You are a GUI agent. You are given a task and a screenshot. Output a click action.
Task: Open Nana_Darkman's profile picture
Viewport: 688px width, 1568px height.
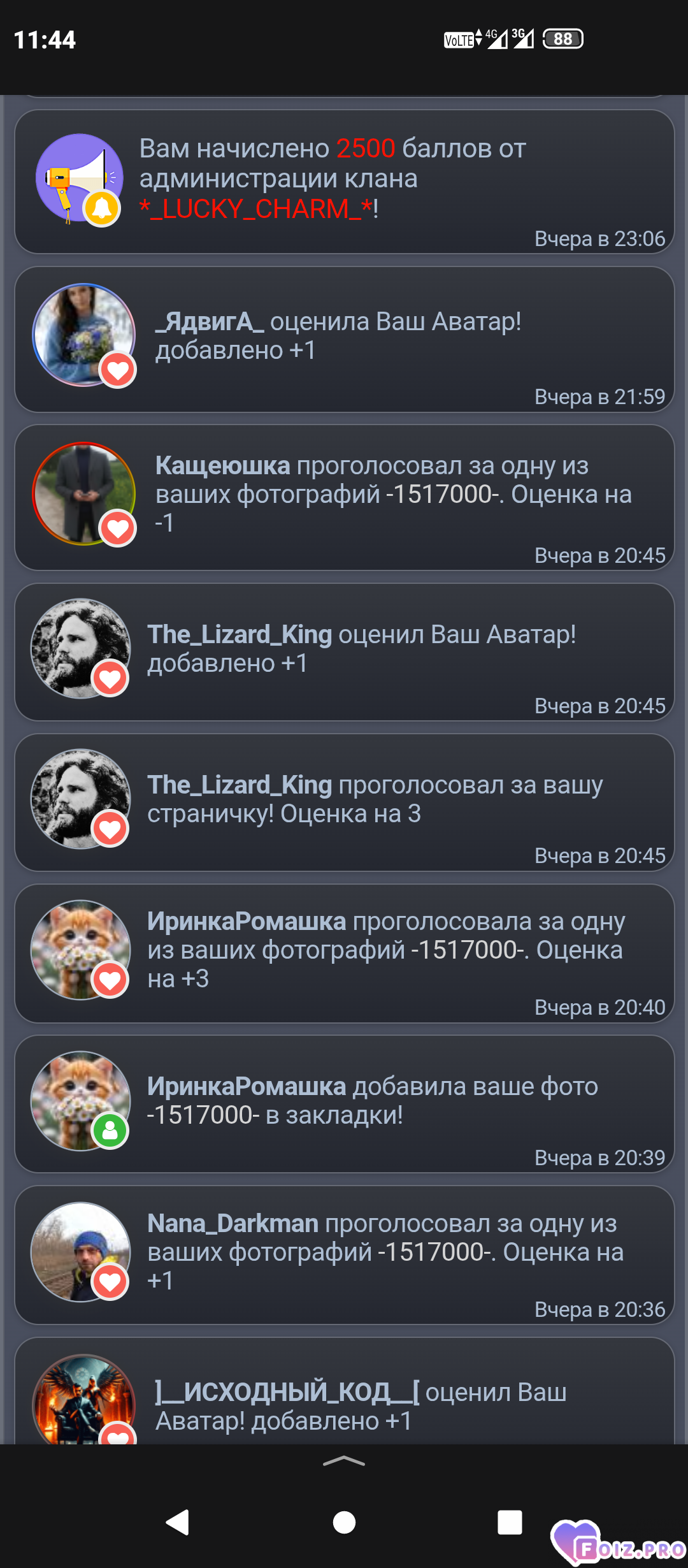pos(81,1252)
